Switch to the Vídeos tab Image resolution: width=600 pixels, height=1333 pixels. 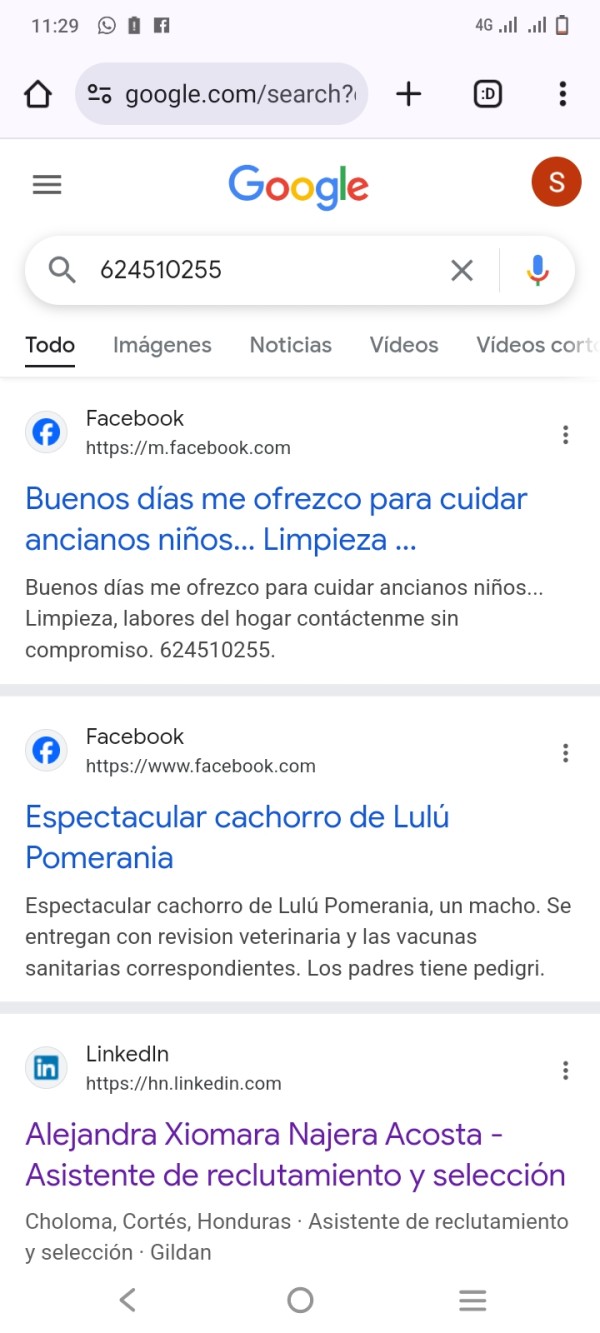(x=404, y=345)
